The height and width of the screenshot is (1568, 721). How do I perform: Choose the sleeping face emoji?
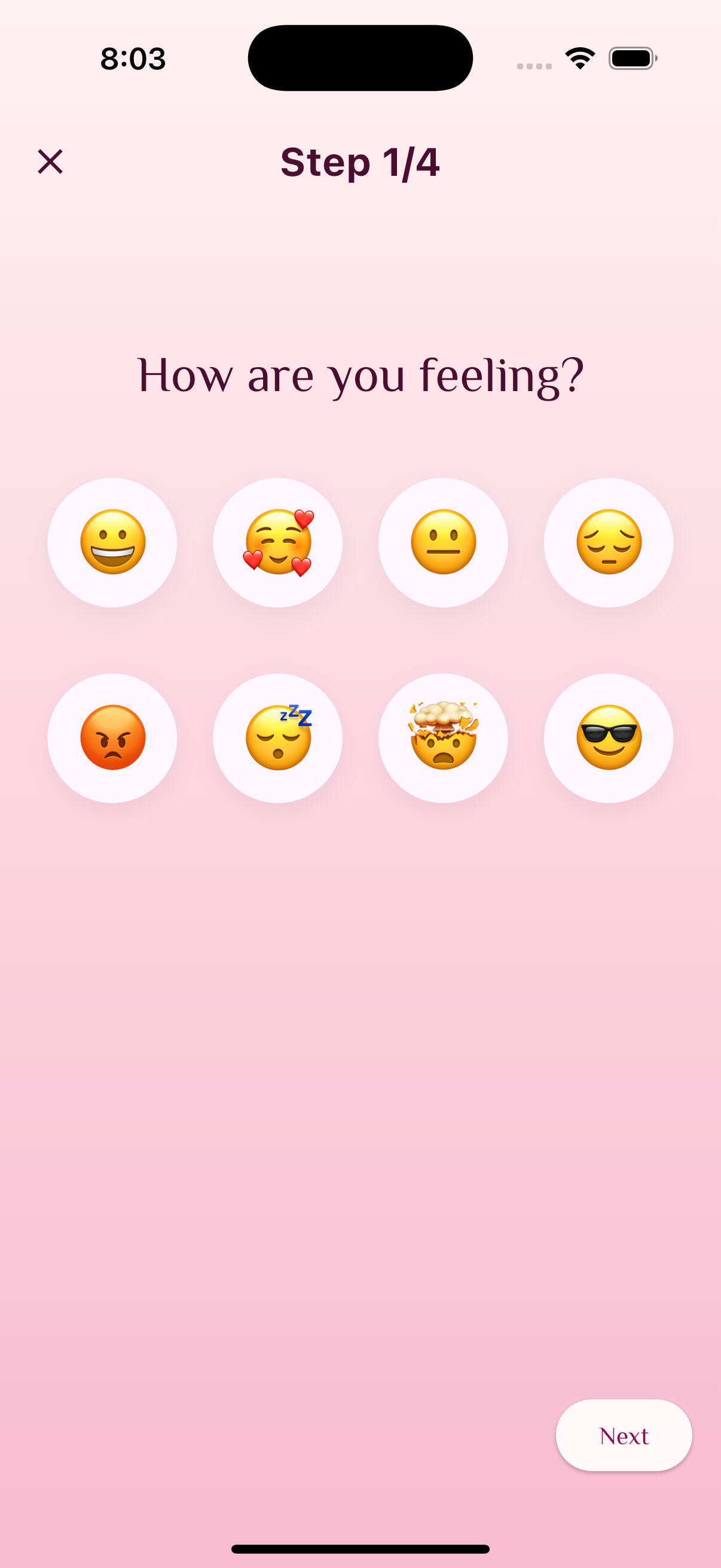tap(278, 737)
